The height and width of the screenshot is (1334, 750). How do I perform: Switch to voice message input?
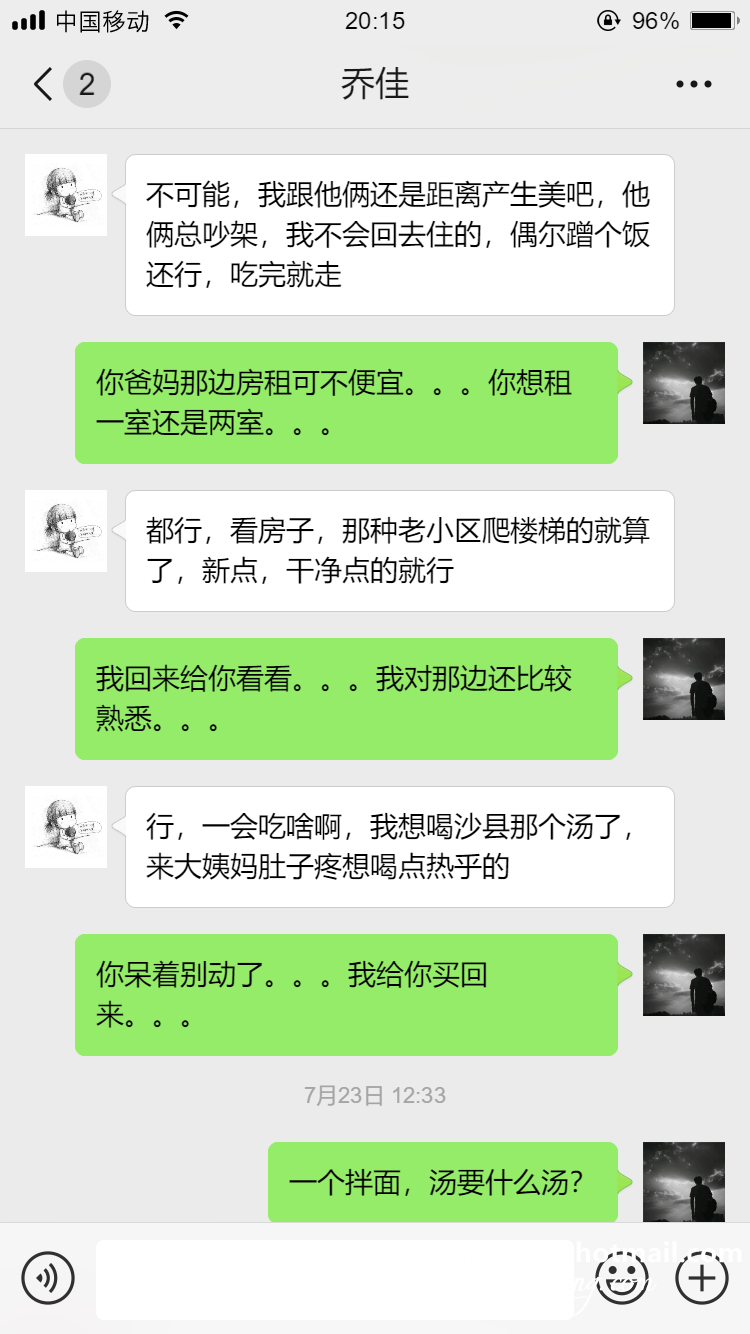pos(48,1277)
